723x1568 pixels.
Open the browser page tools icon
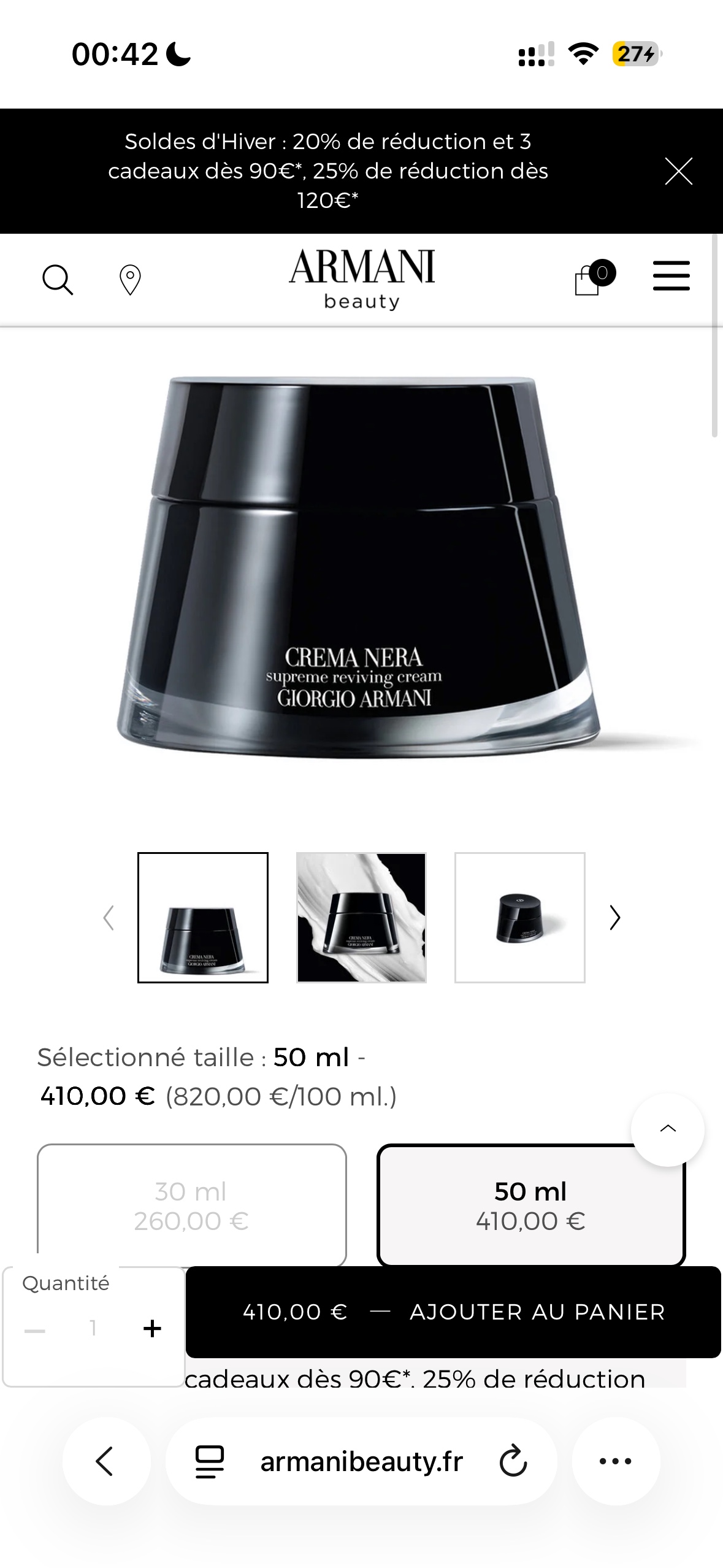pyautogui.click(x=210, y=1461)
